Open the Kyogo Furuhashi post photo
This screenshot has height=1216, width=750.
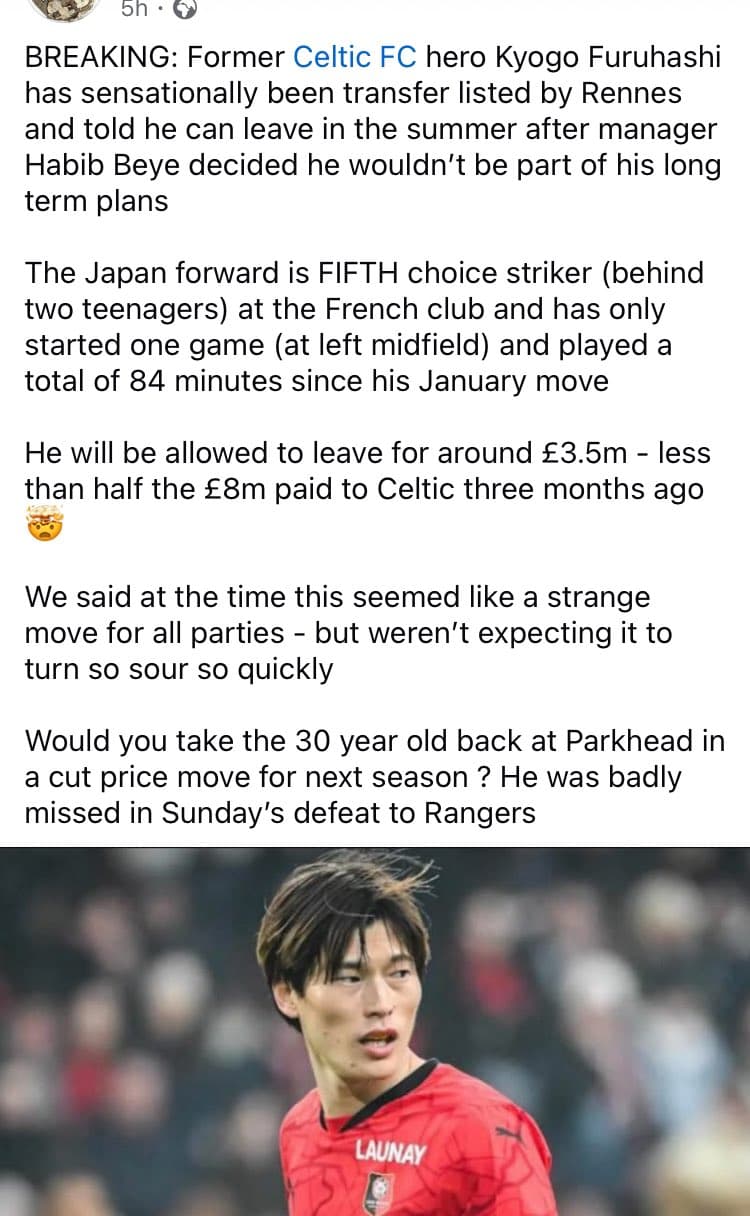375,1031
